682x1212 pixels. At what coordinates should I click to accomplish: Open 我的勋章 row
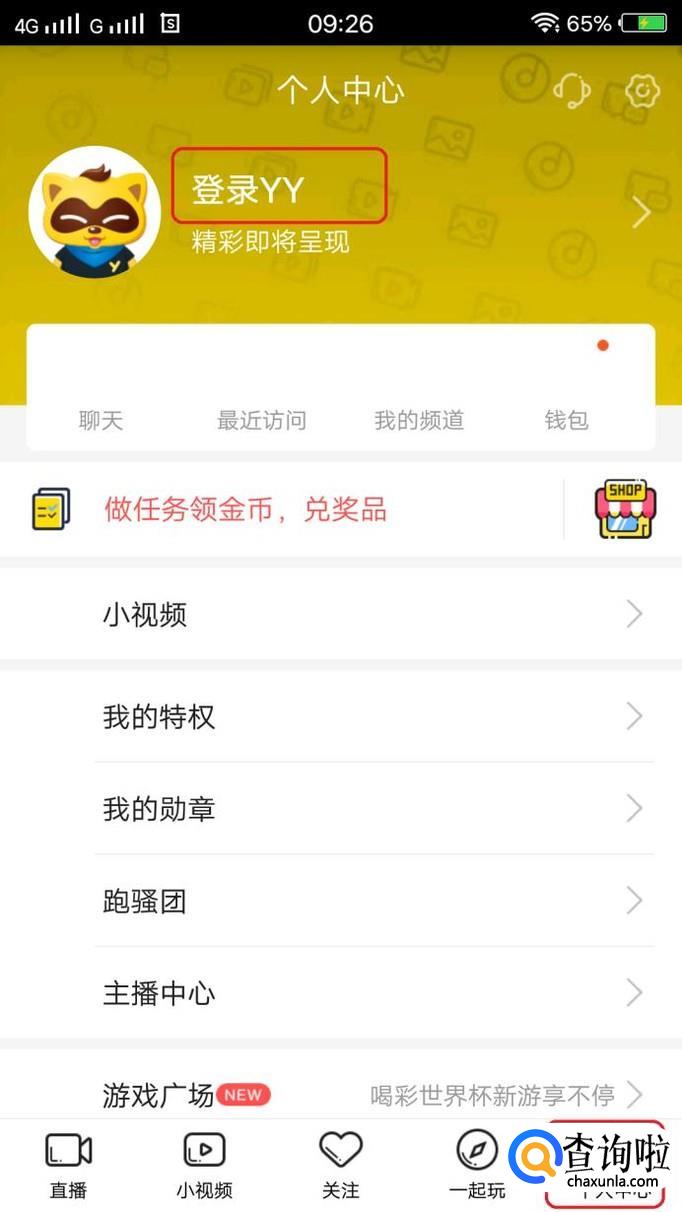point(341,808)
